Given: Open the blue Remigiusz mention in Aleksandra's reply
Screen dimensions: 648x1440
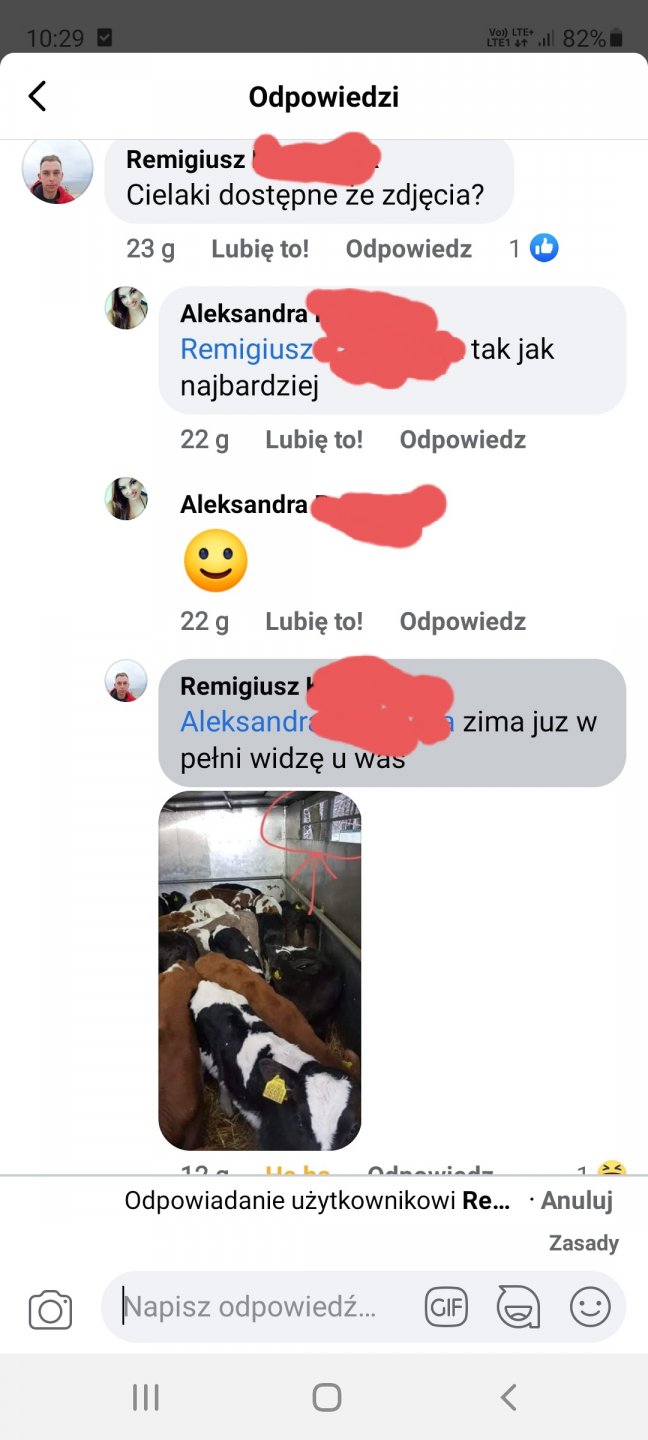Looking at the screenshot, I should (x=247, y=349).
